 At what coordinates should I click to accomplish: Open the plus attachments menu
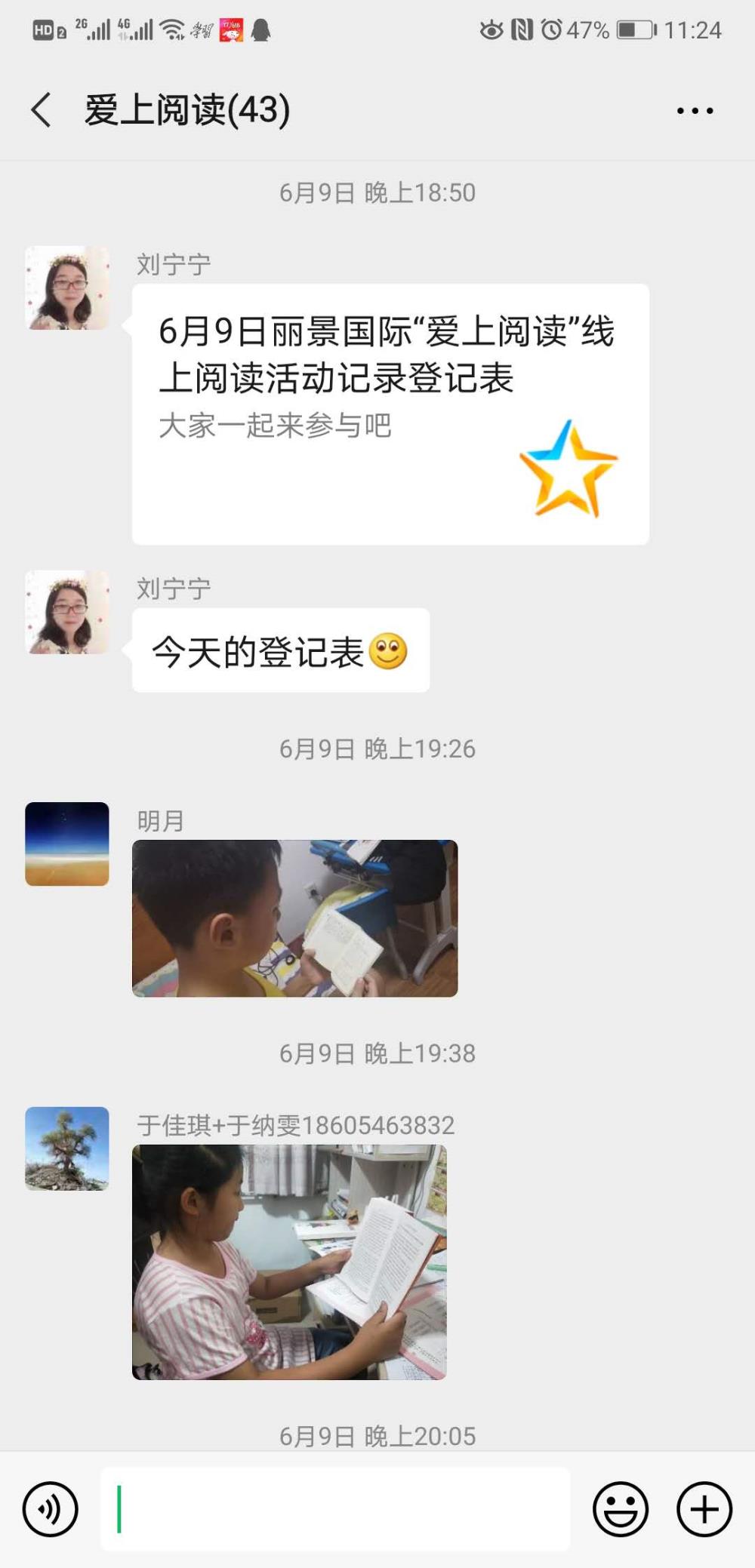point(704,1509)
